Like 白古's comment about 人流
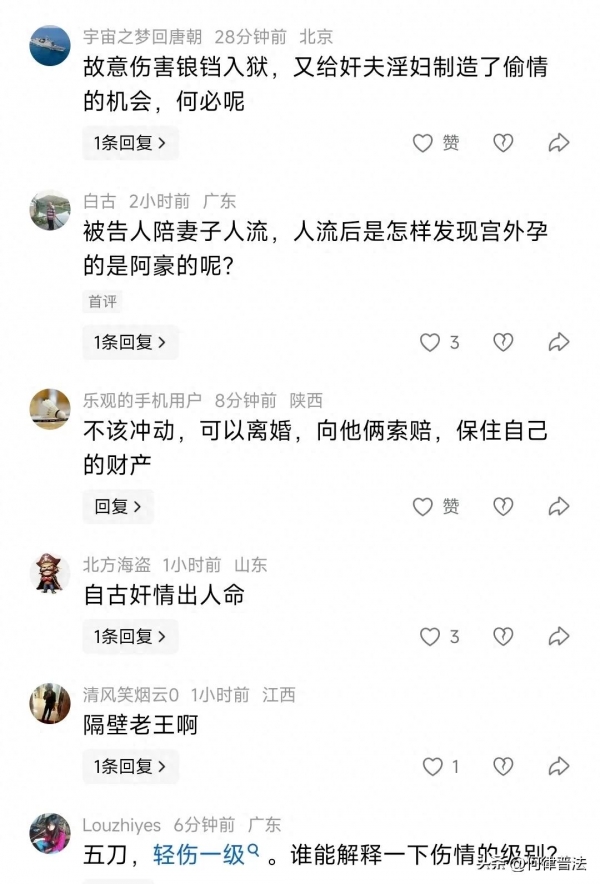 point(430,342)
